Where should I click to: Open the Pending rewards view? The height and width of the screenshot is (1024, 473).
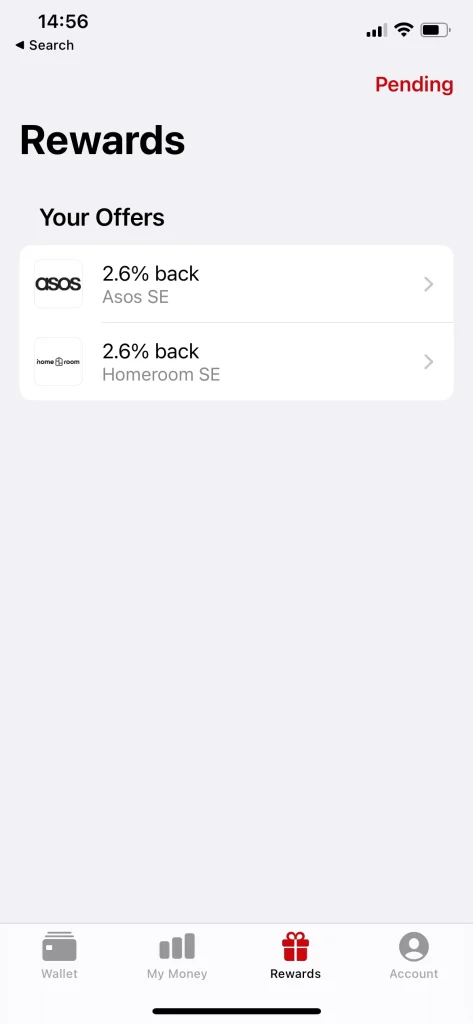click(x=414, y=85)
